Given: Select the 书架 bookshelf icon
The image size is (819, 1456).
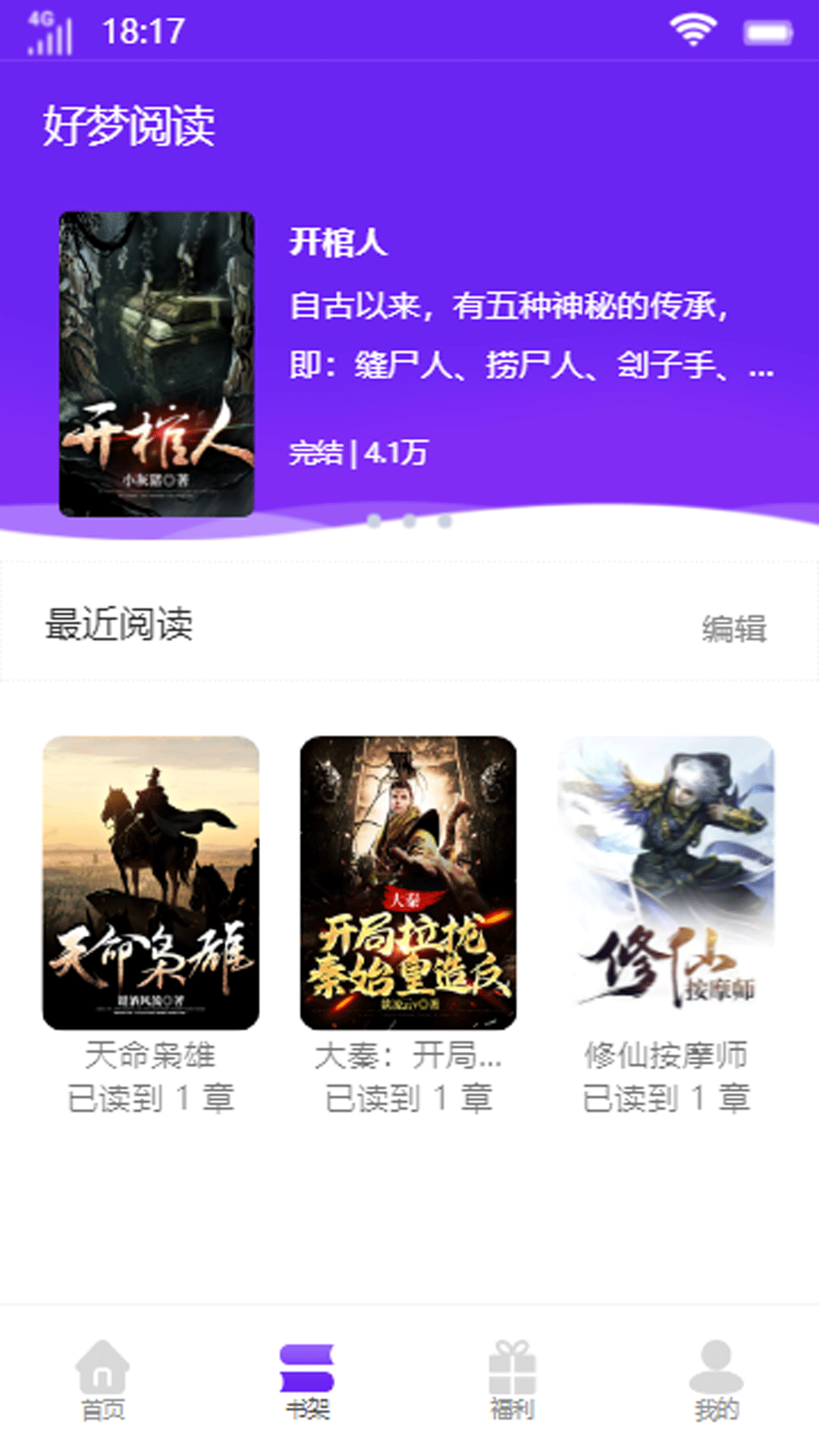Looking at the screenshot, I should pos(307,1373).
